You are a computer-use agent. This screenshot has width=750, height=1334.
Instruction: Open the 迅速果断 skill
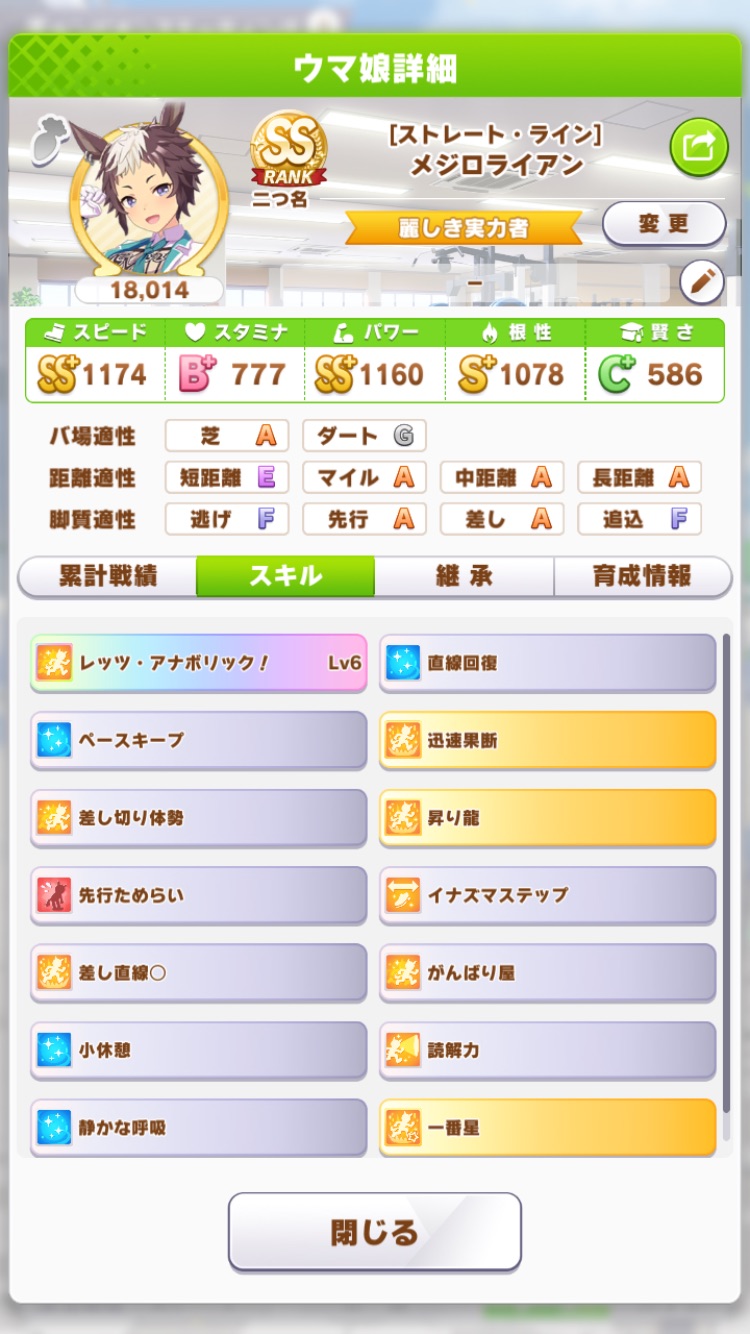tap(547, 740)
